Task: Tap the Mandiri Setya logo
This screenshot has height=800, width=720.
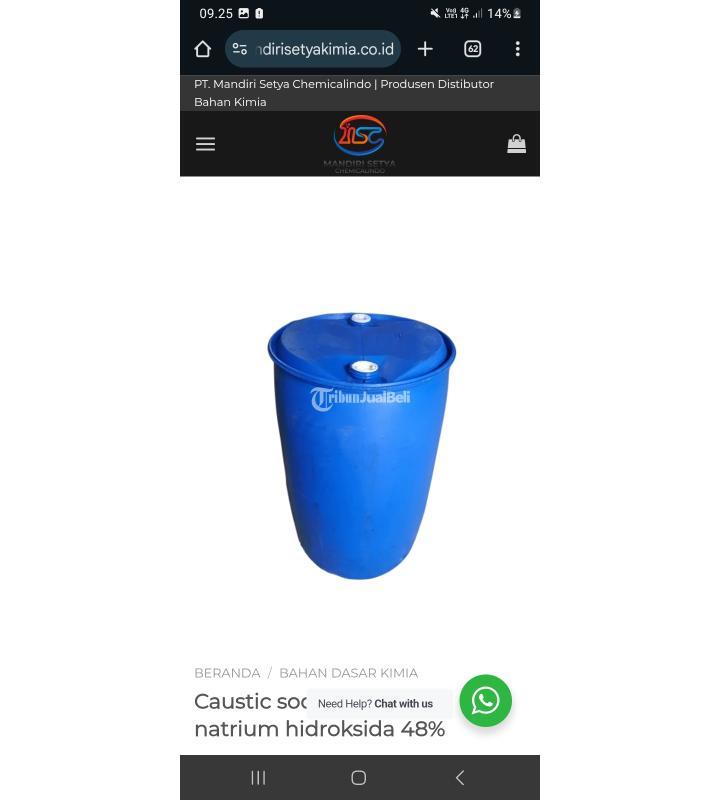Action: pos(360,144)
